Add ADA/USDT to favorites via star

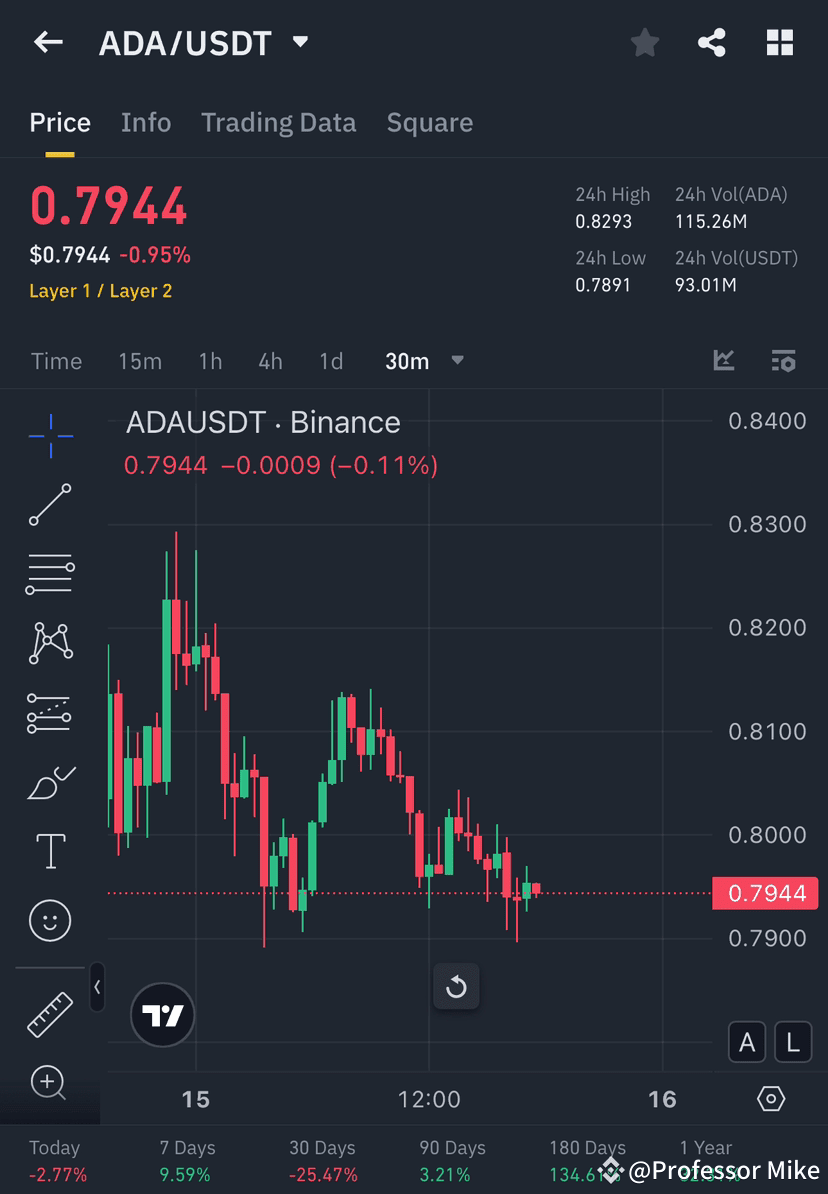[x=644, y=42]
